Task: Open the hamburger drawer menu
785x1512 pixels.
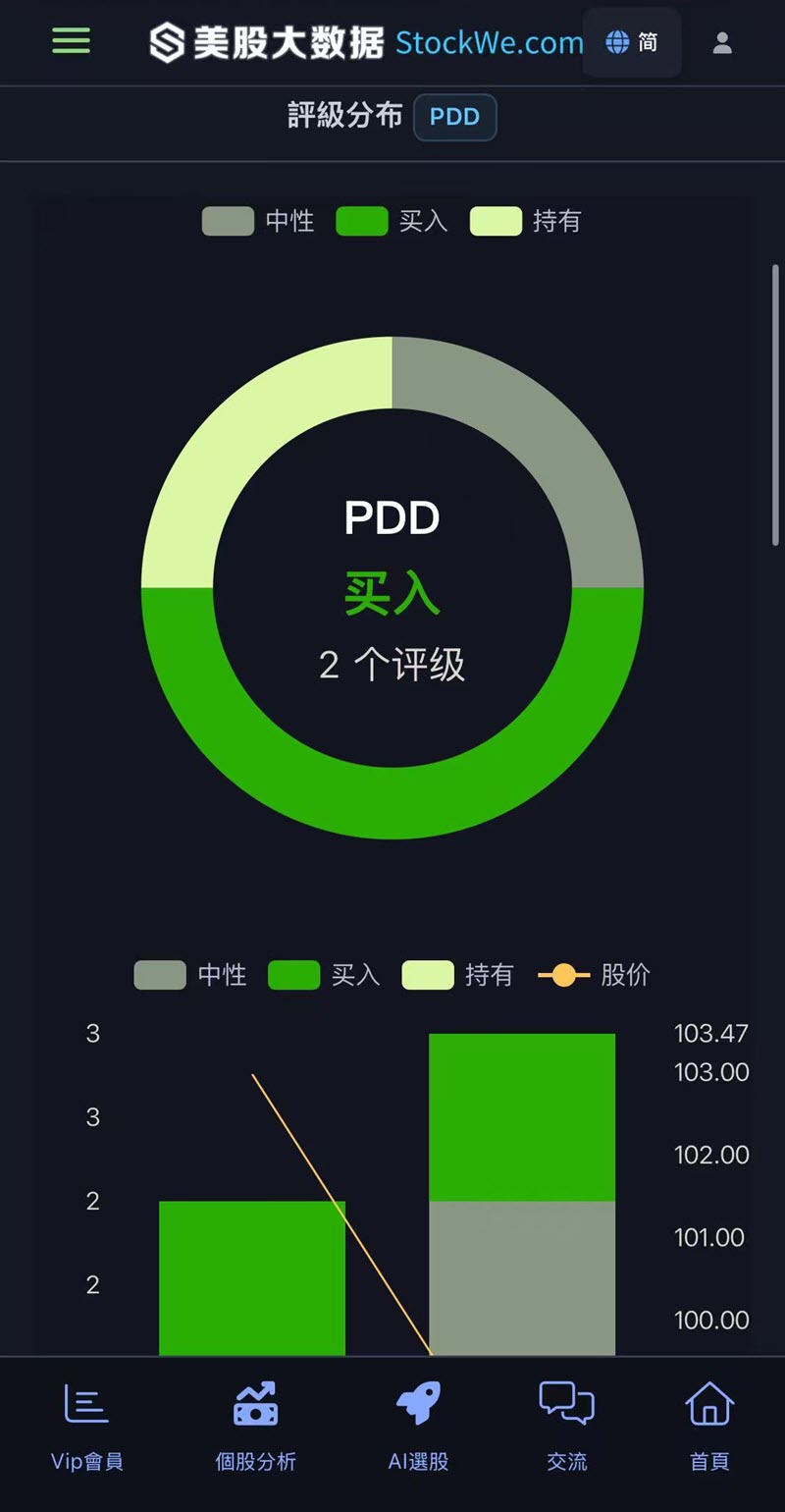Action: point(71,41)
